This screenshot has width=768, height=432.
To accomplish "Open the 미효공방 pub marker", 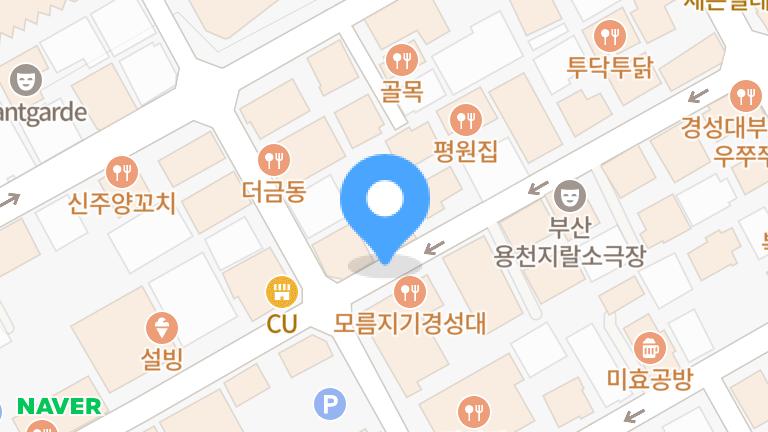I will point(650,348).
